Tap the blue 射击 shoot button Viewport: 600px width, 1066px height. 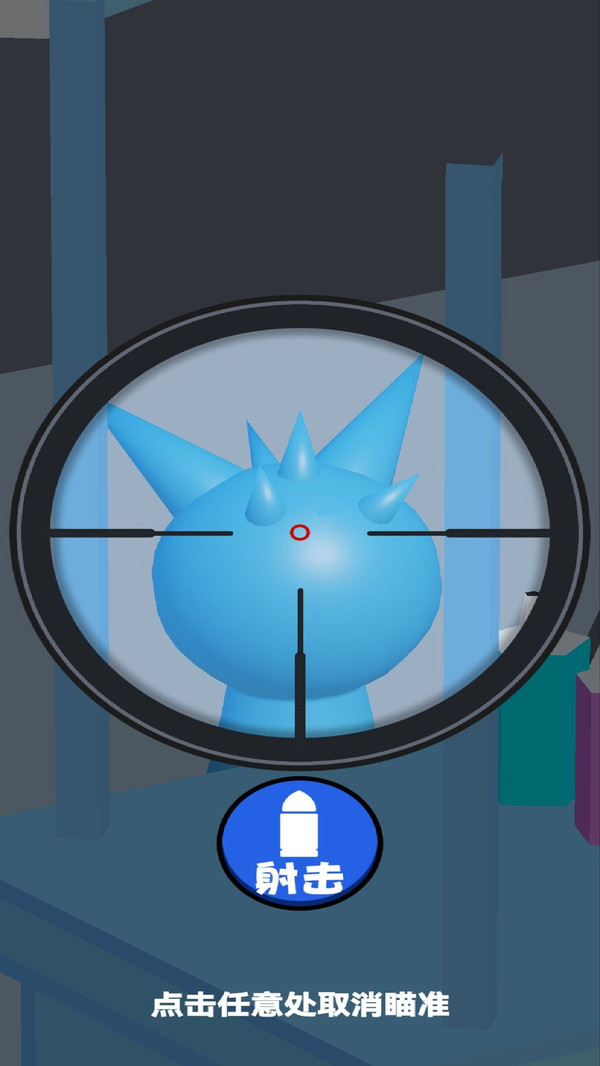[x=299, y=843]
